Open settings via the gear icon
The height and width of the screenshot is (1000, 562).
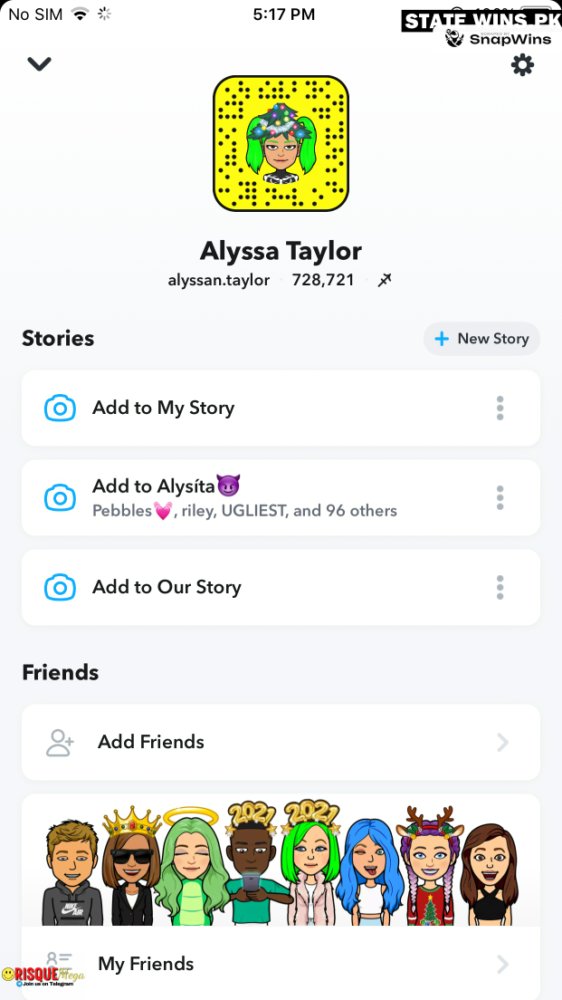pos(522,64)
